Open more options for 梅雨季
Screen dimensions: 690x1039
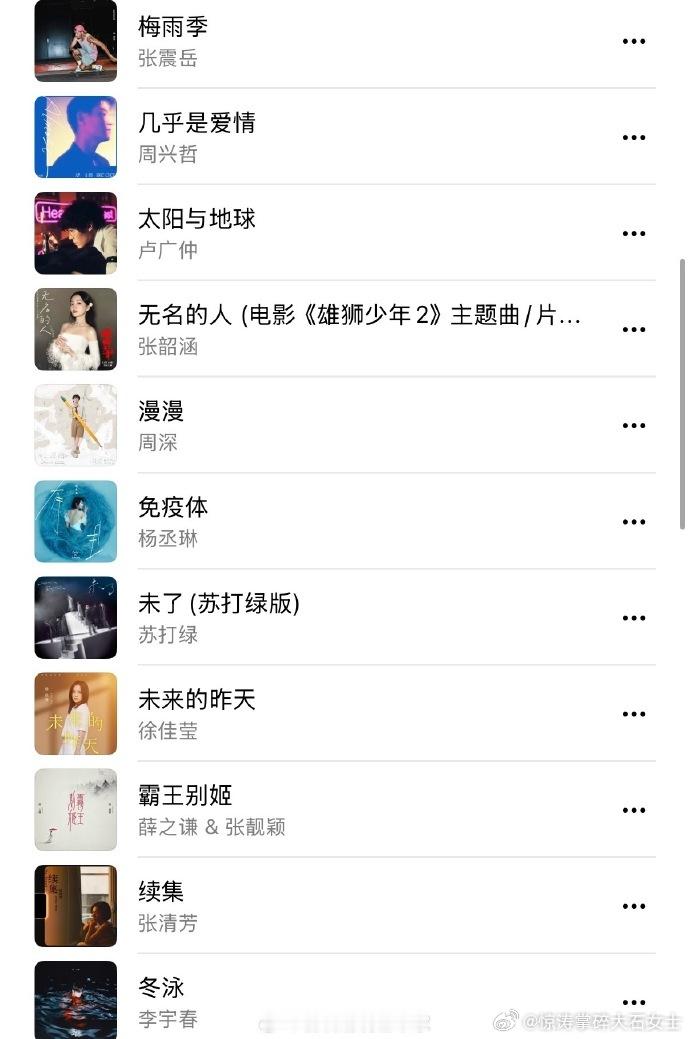pos(634,41)
